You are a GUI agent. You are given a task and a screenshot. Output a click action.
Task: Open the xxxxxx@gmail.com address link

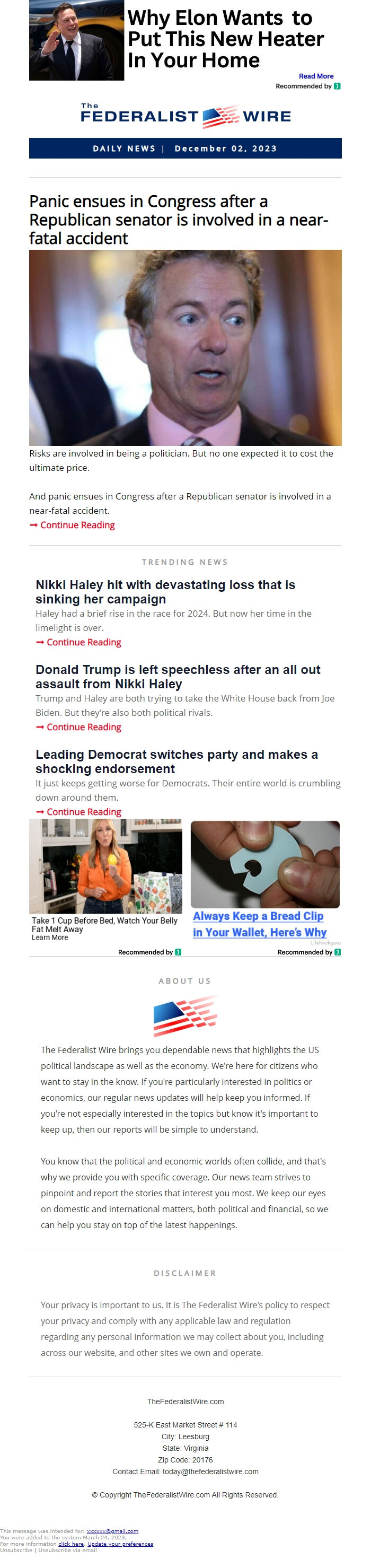click(112, 1531)
